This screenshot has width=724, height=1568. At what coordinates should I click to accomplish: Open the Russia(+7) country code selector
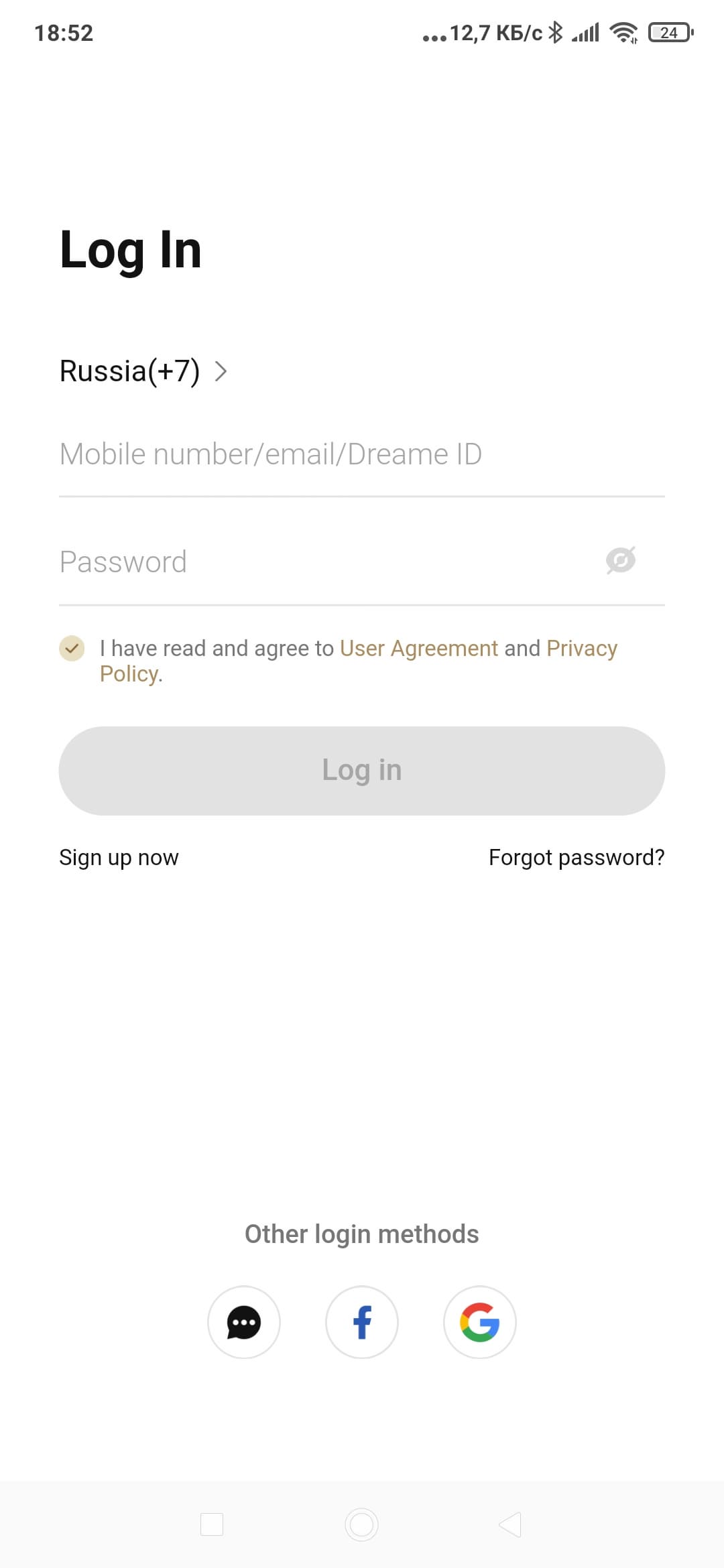[143, 371]
